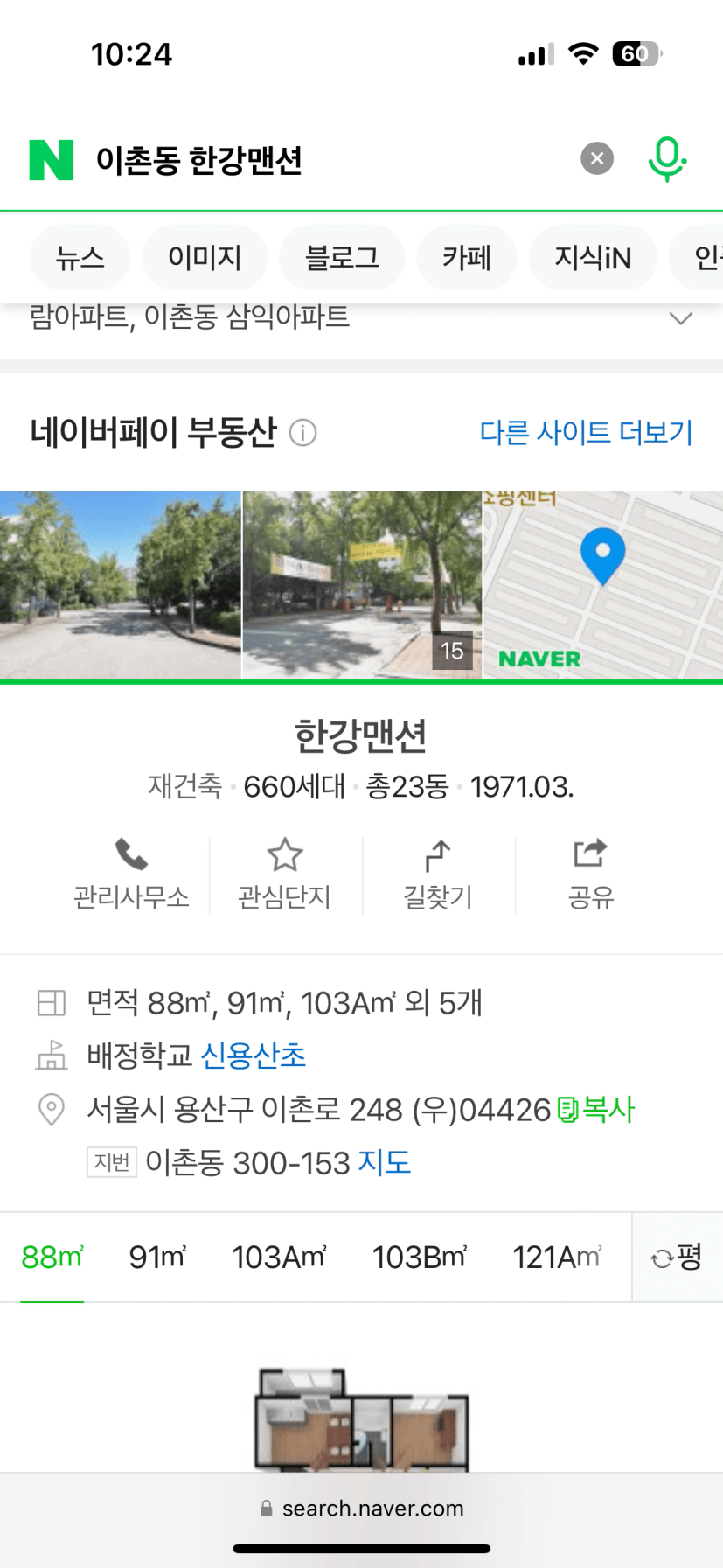The image size is (723, 1568).
Task: Open 다른 사이트 더보기 link
Action: 586,432
